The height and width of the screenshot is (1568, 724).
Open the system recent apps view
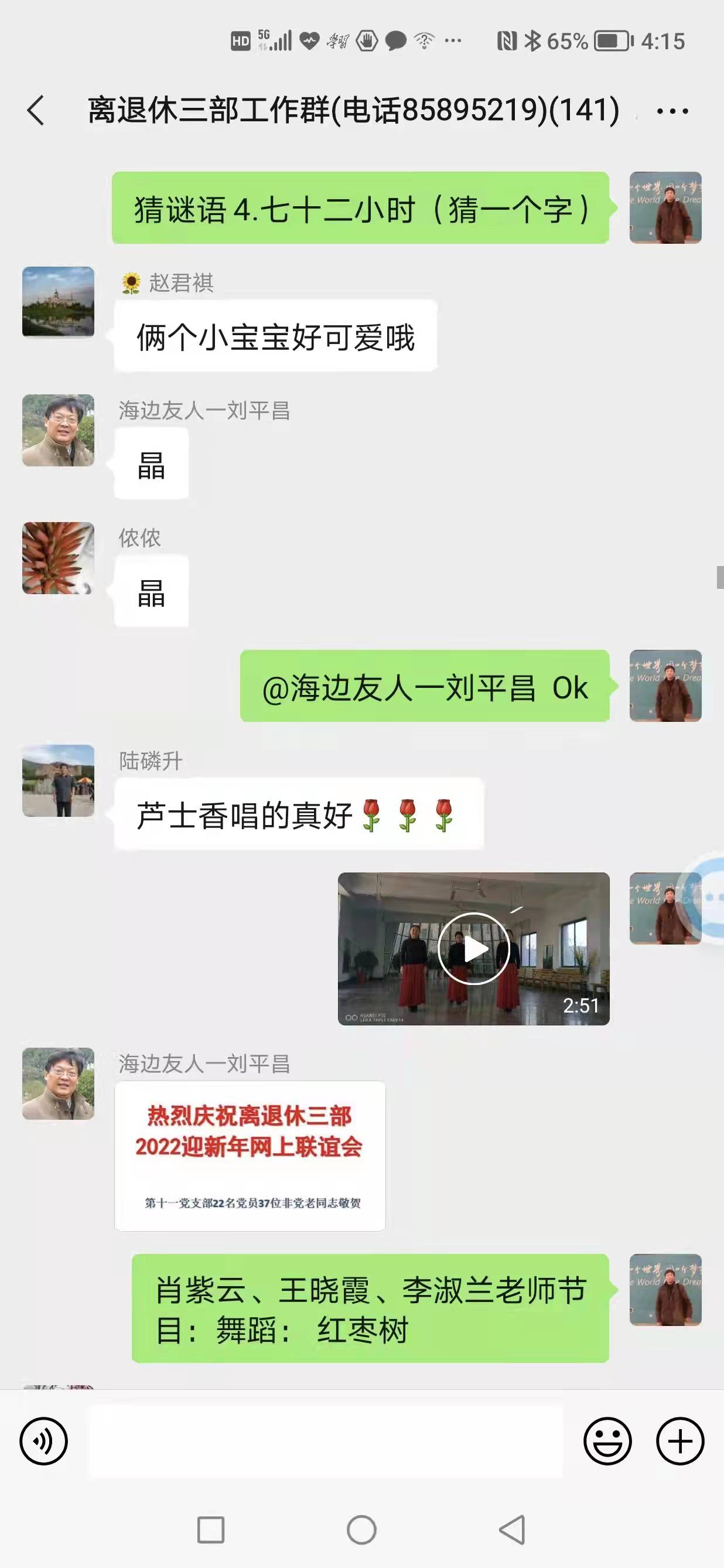click(x=211, y=1530)
